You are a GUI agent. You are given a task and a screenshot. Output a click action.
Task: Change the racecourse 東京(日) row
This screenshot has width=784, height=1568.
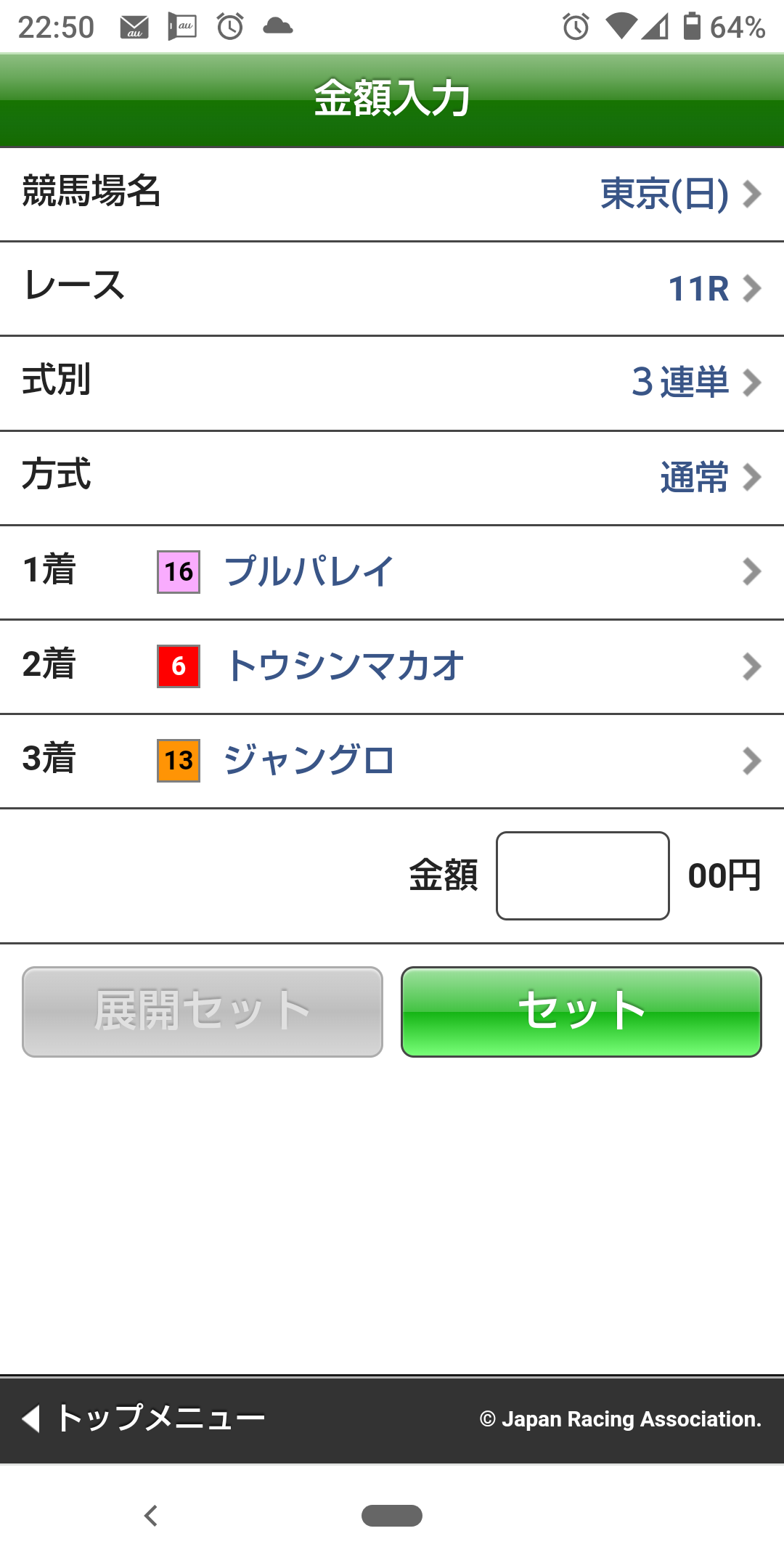(x=392, y=195)
